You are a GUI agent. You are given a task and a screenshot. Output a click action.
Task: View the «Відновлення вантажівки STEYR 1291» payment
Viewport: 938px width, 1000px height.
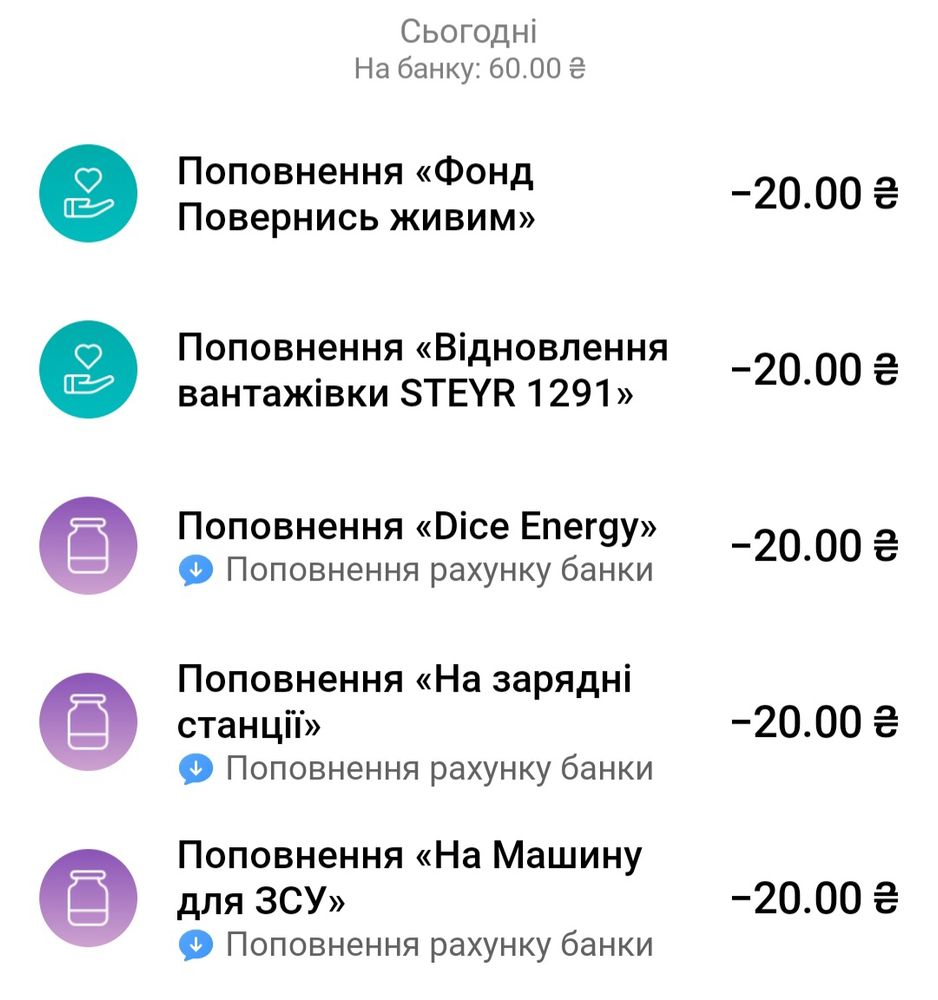pyautogui.click(x=422, y=371)
